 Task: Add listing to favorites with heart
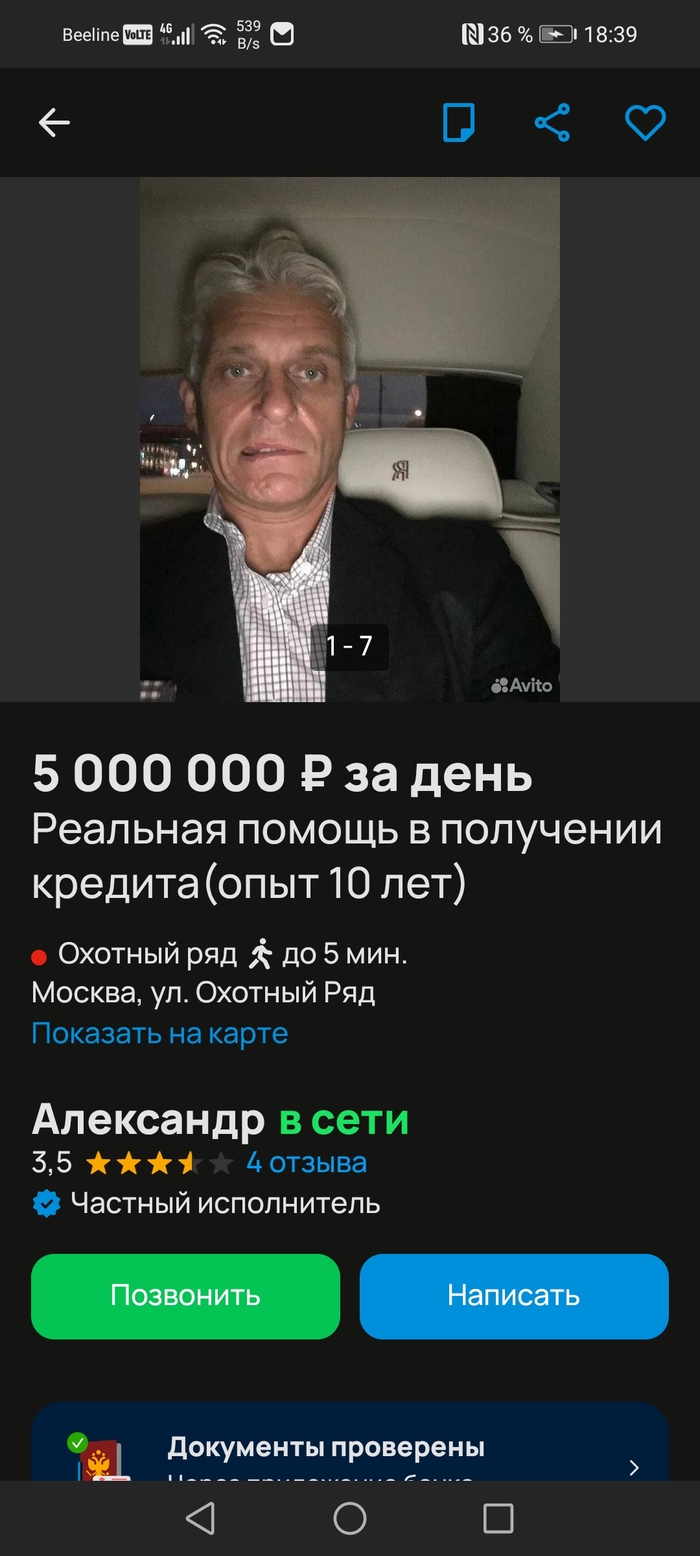(645, 123)
